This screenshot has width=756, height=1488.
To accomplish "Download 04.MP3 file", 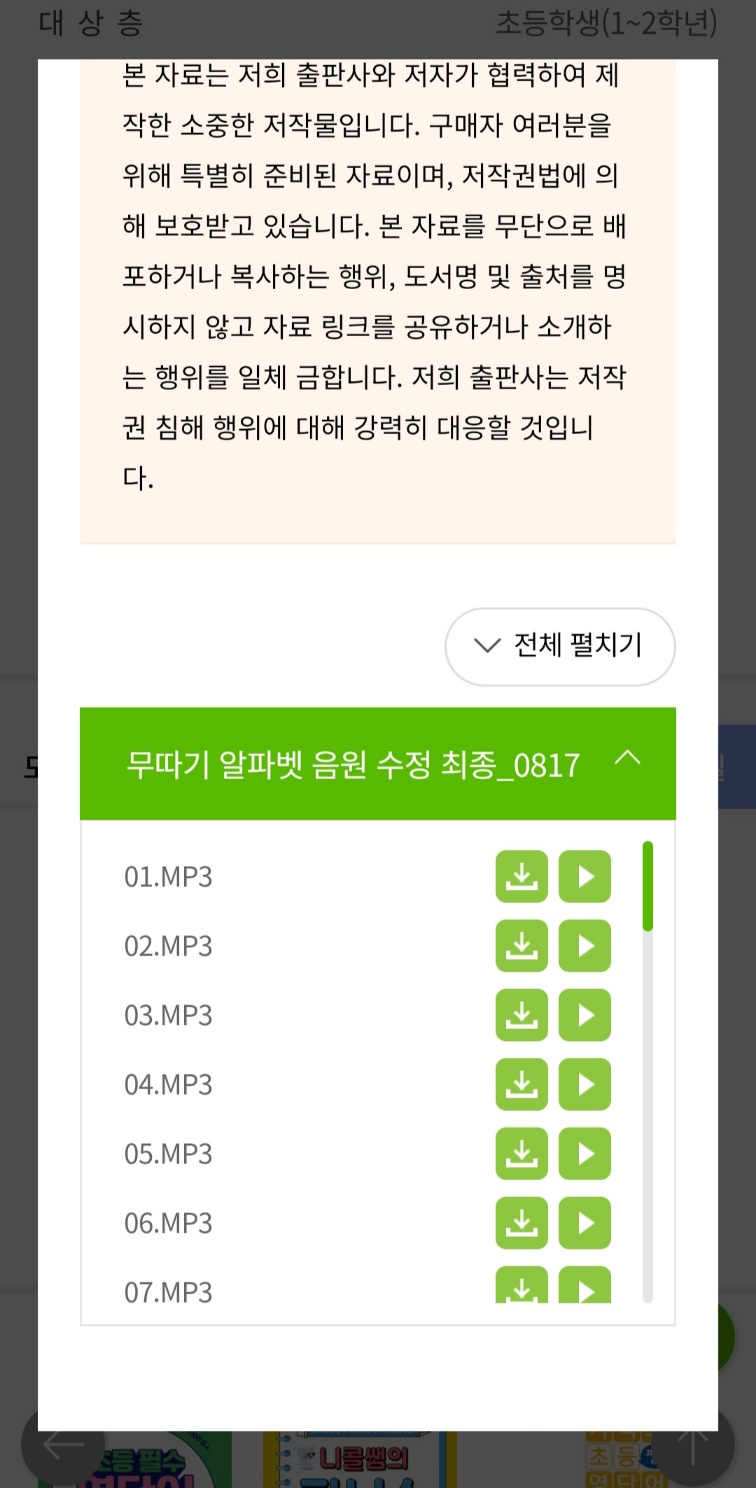I will (x=521, y=1084).
